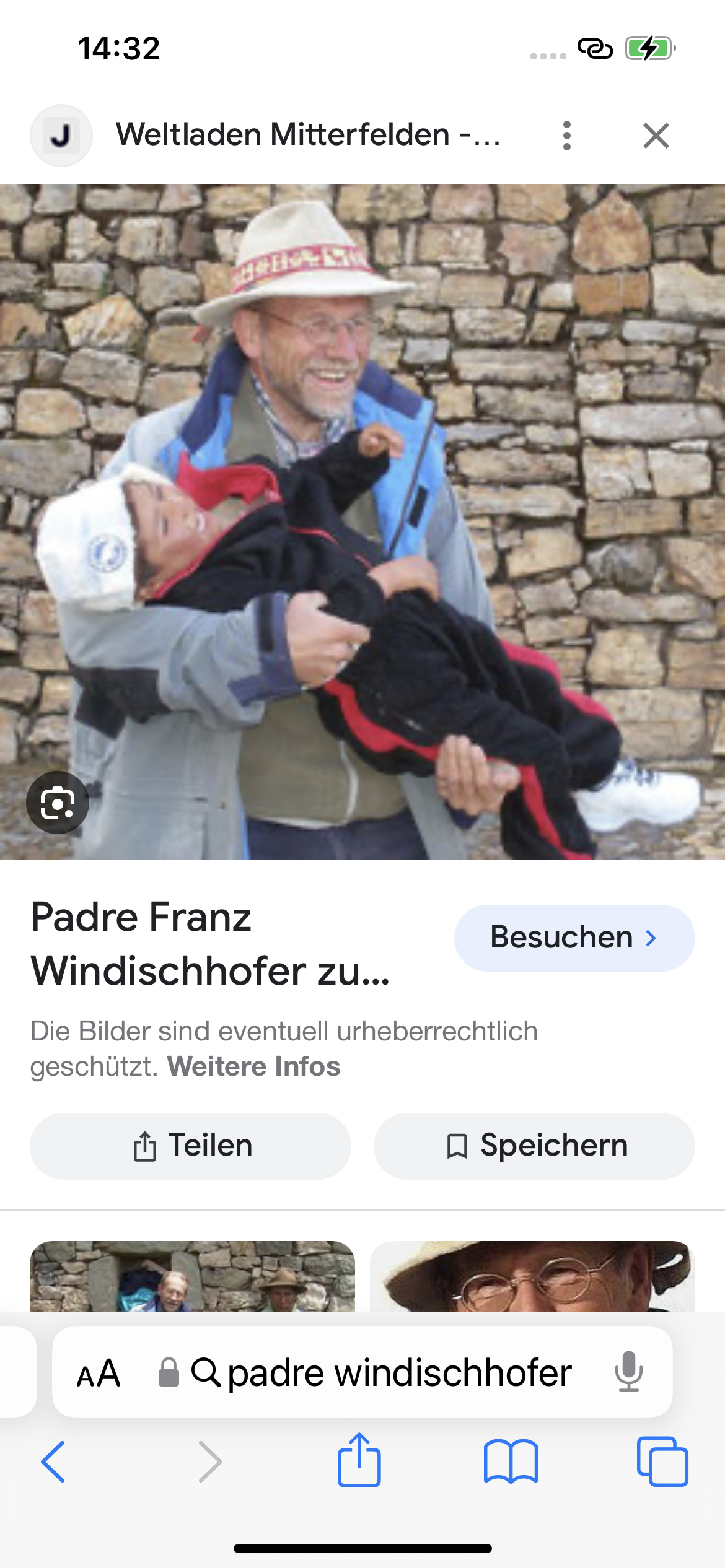The image size is (725, 1568).
Task: Open Safari share sheet
Action: coord(359,1460)
